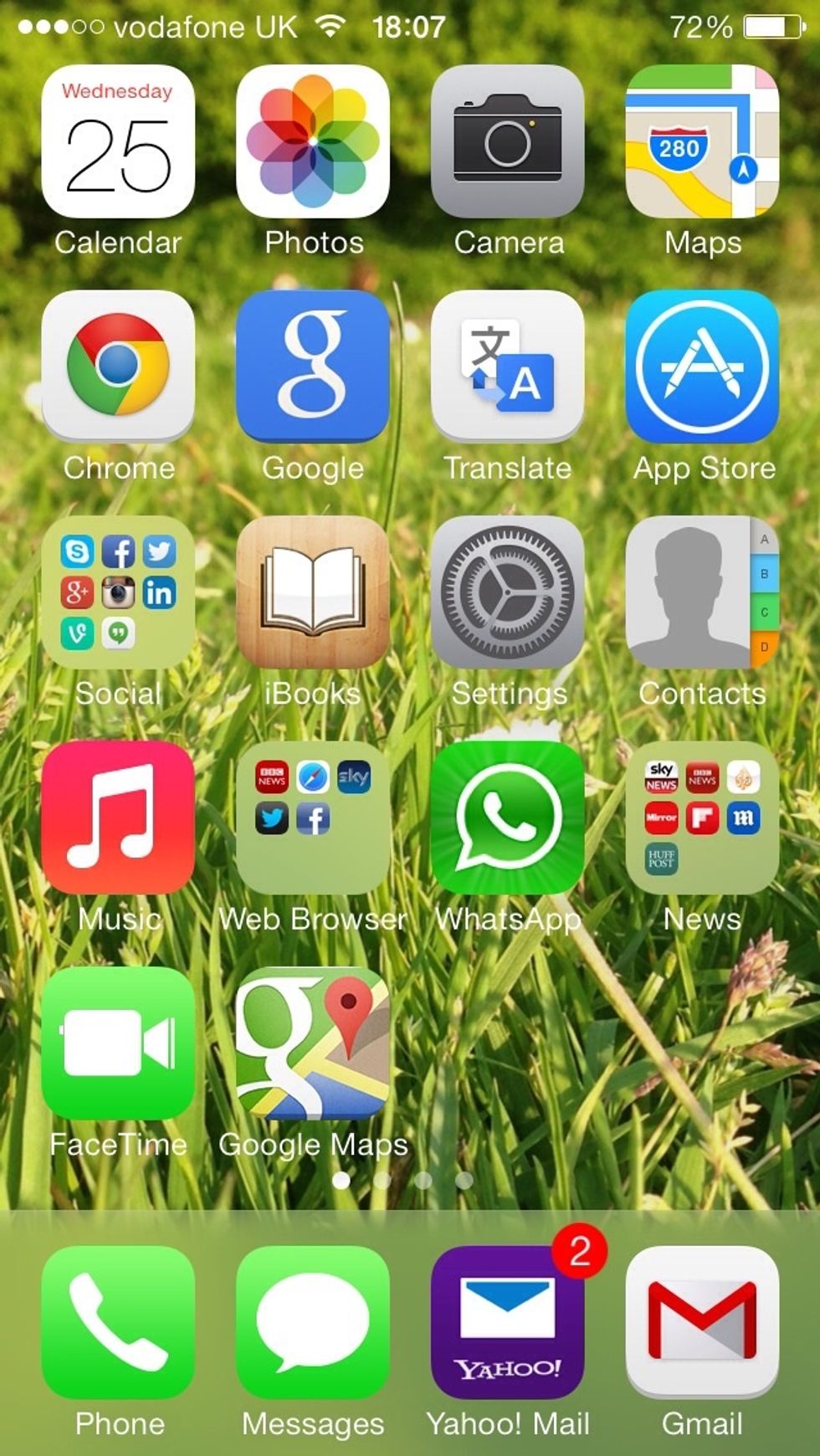This screenshot has height=1456, width=820.
Task: Open Settings
Action: [x=508, y=592]
